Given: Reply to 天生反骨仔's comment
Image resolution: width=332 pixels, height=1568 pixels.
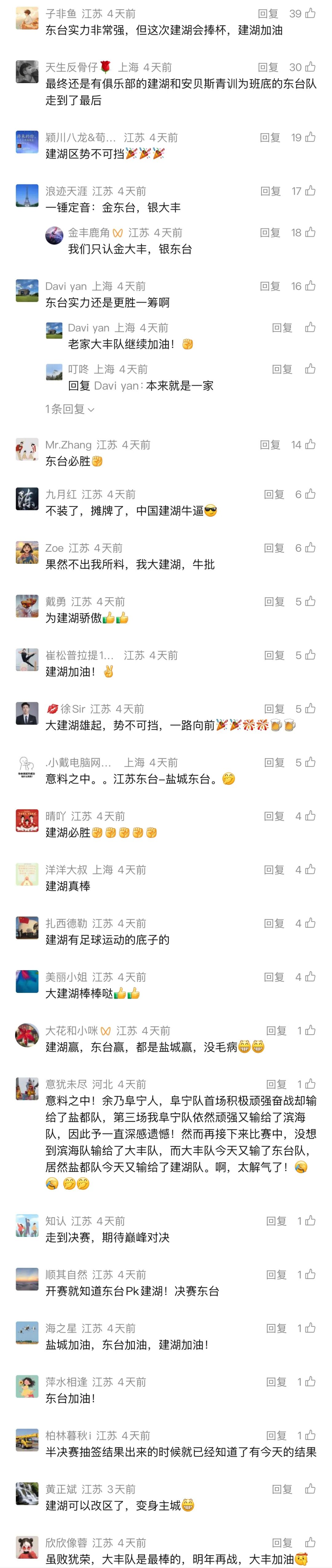Looking at the screenshot, I should point(267,67).
